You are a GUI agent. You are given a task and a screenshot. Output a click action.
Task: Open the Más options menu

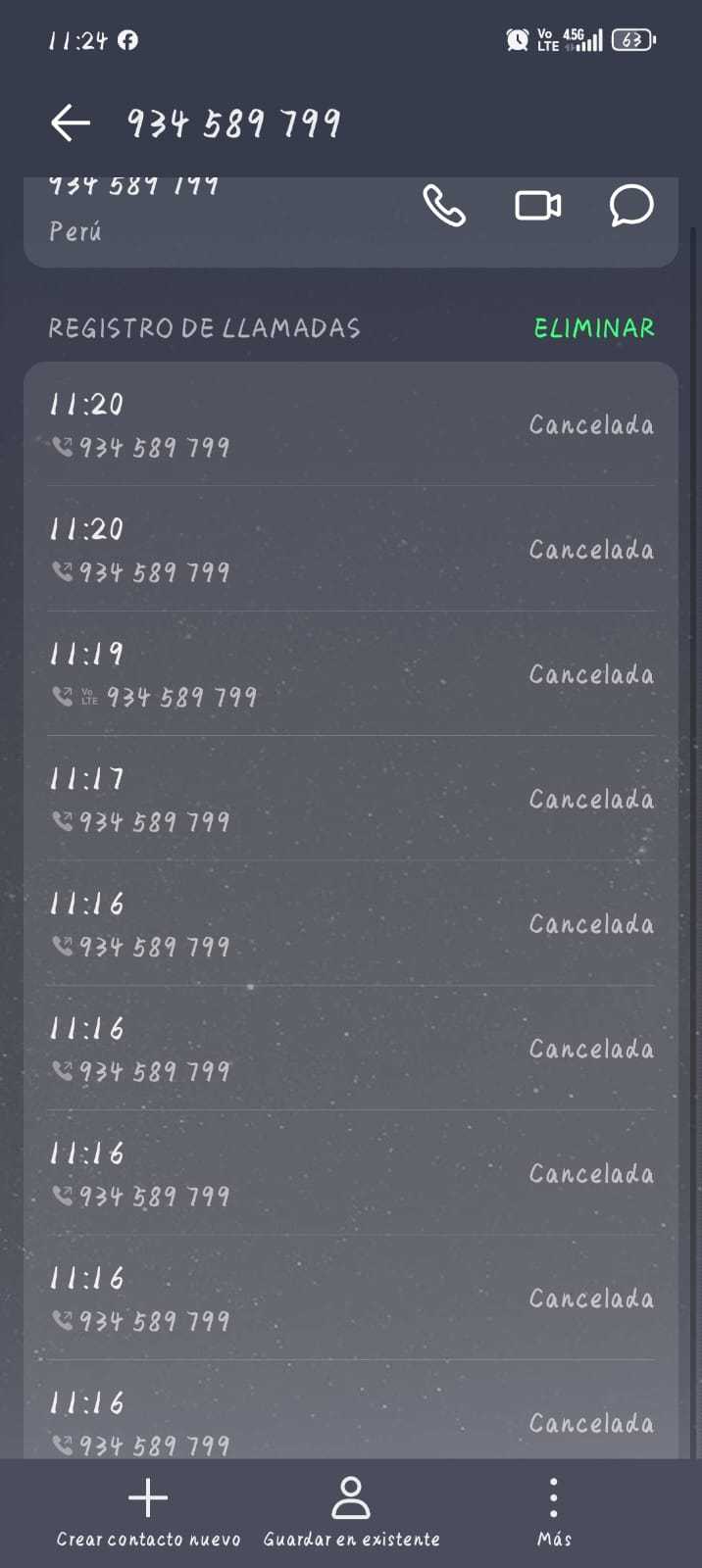click(554, 1513)
